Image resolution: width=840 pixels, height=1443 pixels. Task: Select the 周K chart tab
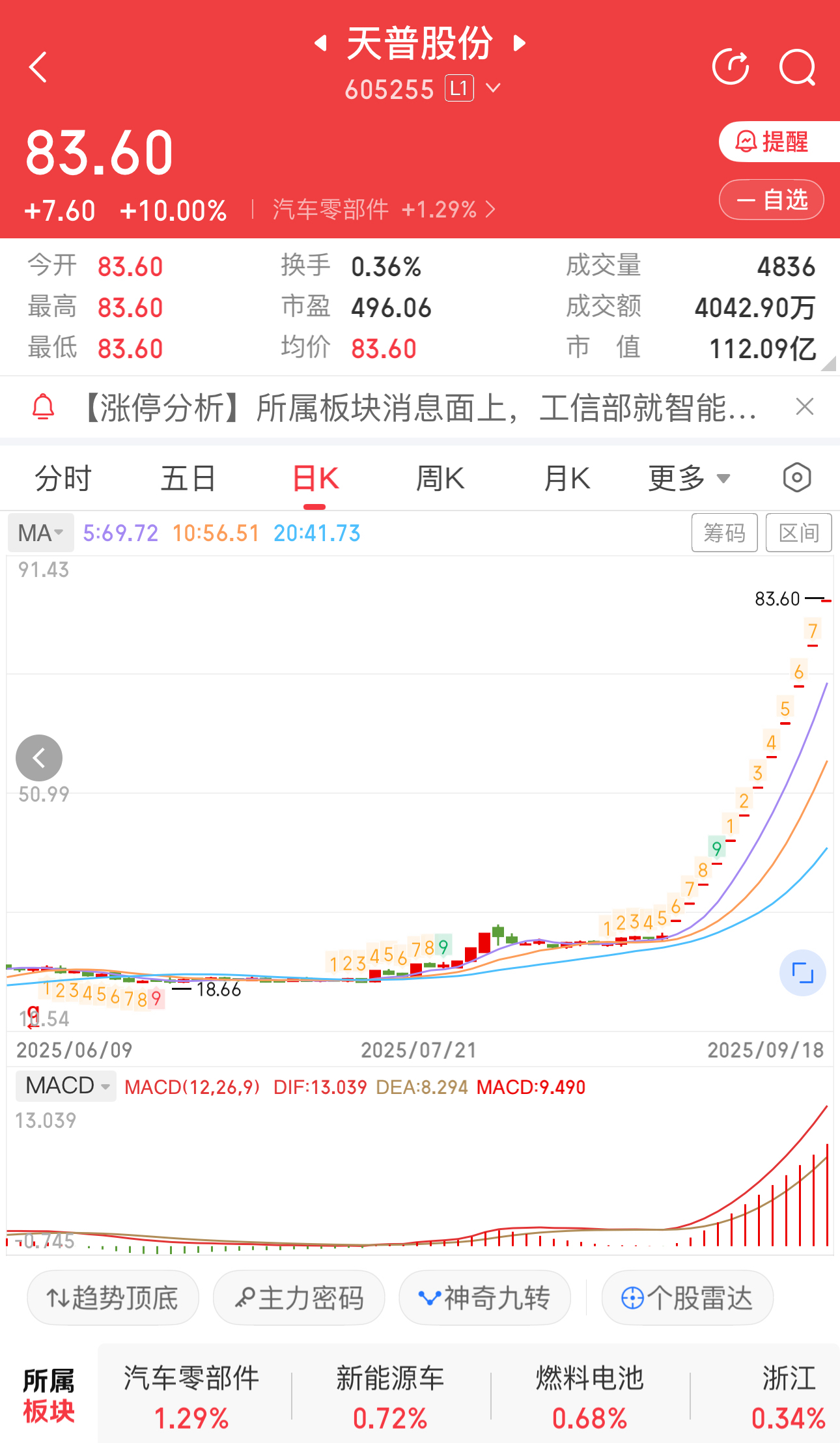coord(440,479)
